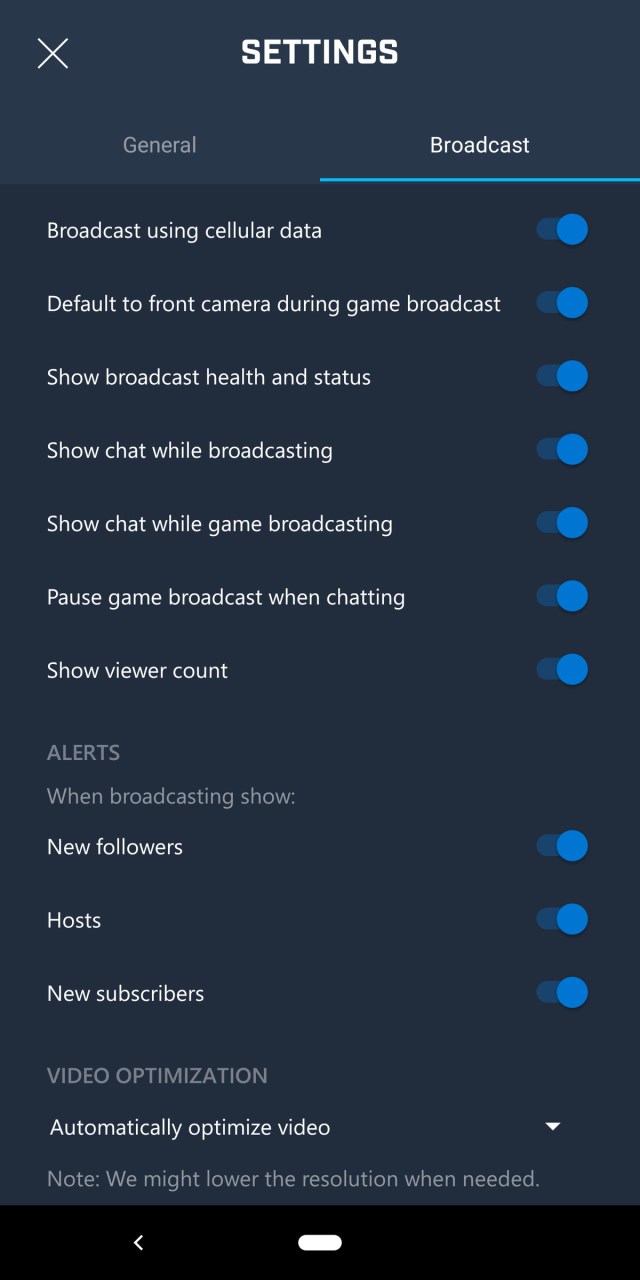Select the Broadcast tab
Image resolution: width=640 pixels, height=1280 pixels.
480,145
